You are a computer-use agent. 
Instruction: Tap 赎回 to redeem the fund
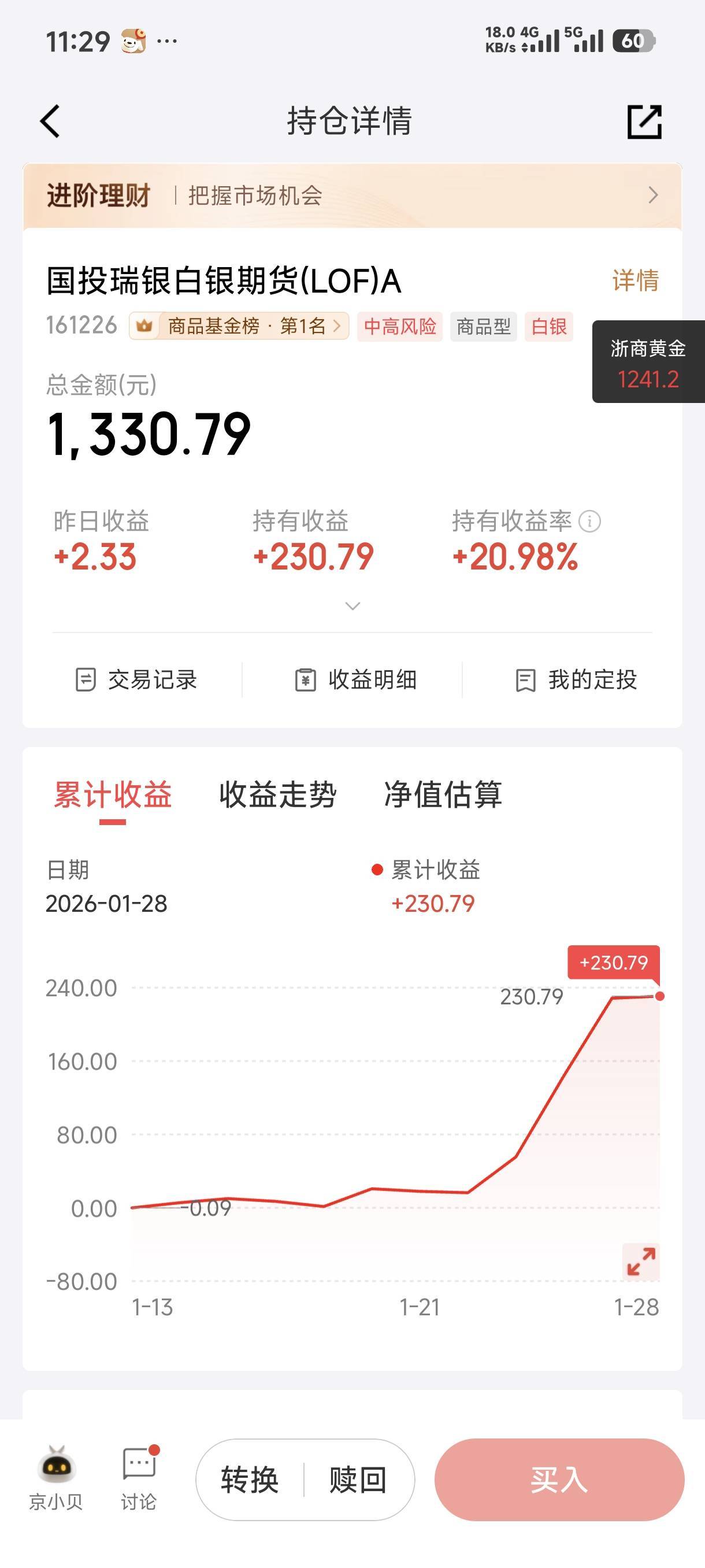point(358,1480)
